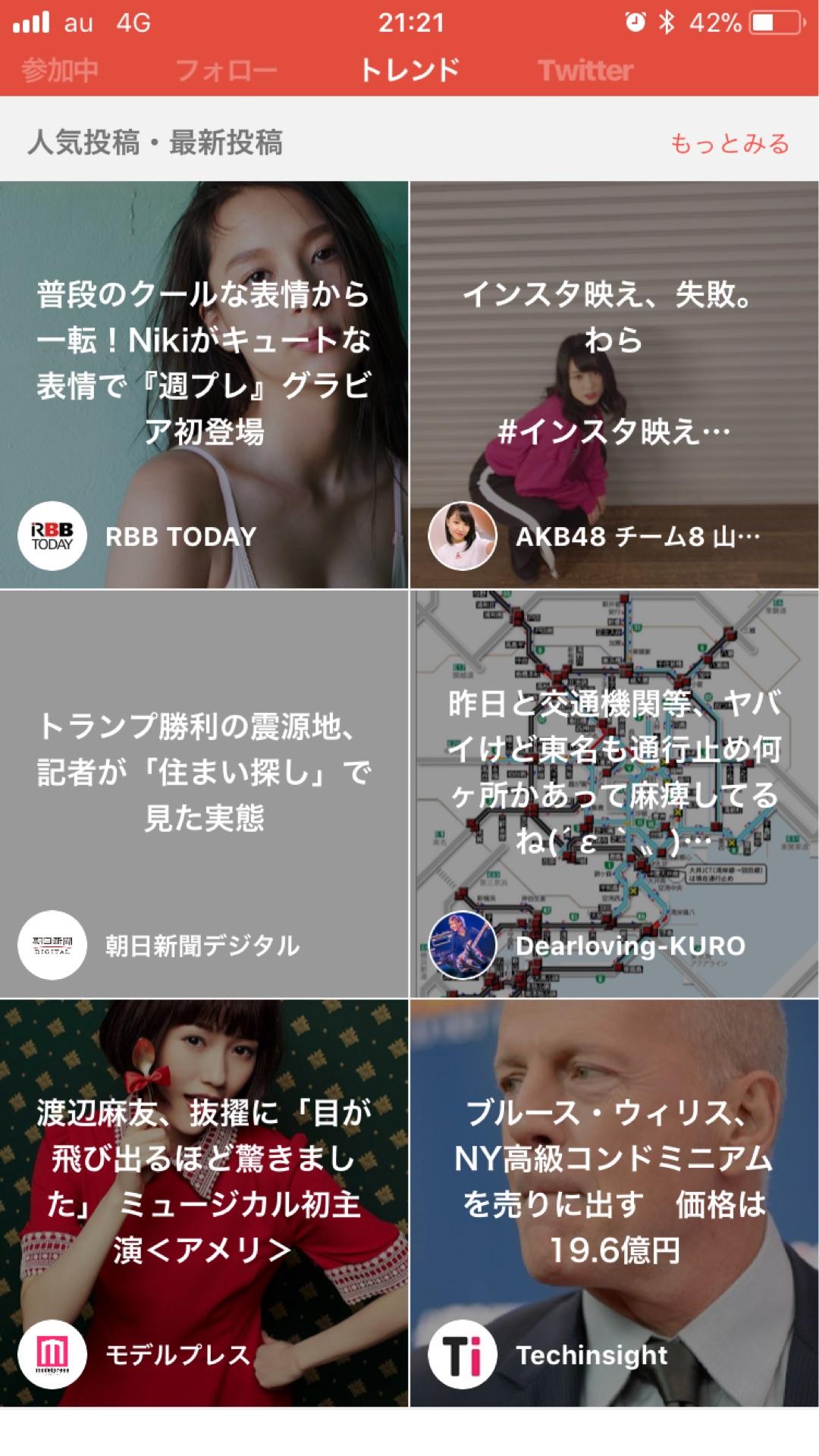The width and height of the screenshot is (819, 1456).
Task: Select the 朝日新聞デジタル logo icon
Action: [53, 944]
